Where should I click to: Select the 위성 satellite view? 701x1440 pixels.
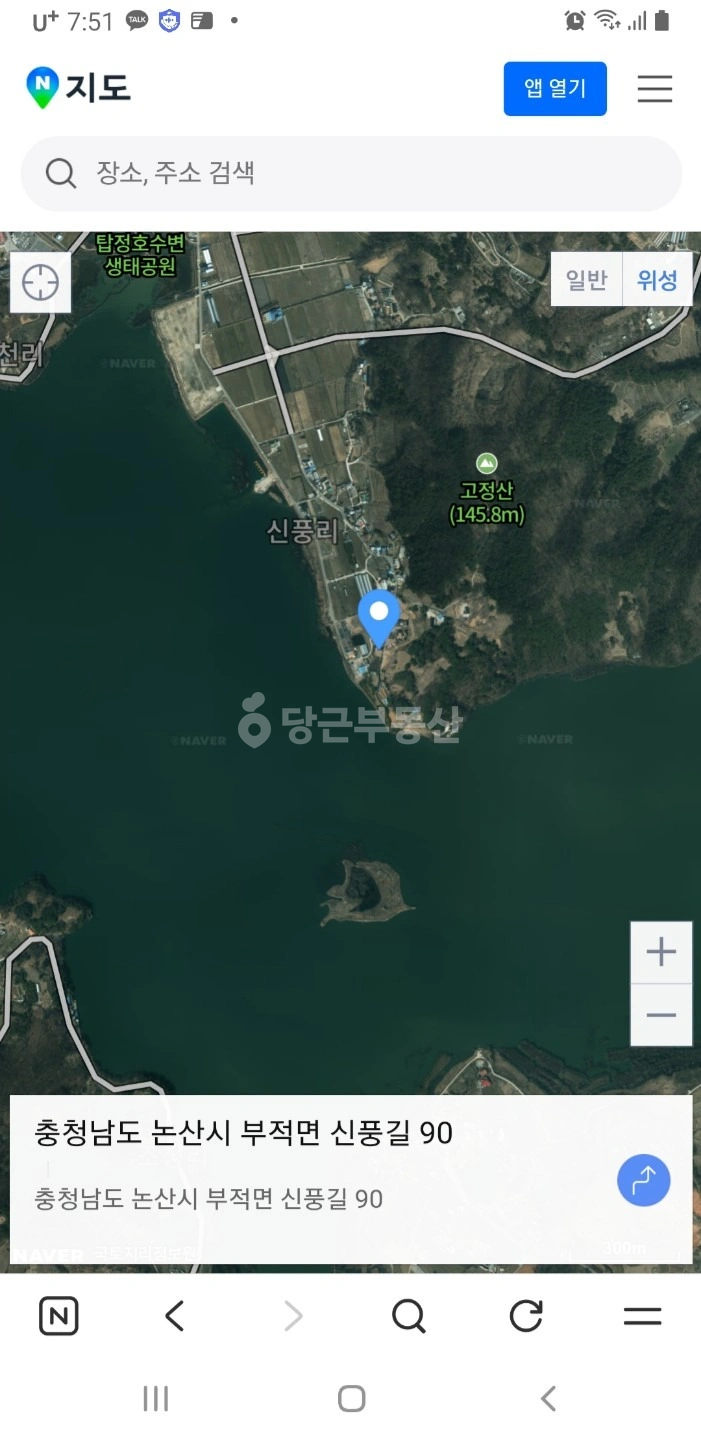(x=657, y=280)
